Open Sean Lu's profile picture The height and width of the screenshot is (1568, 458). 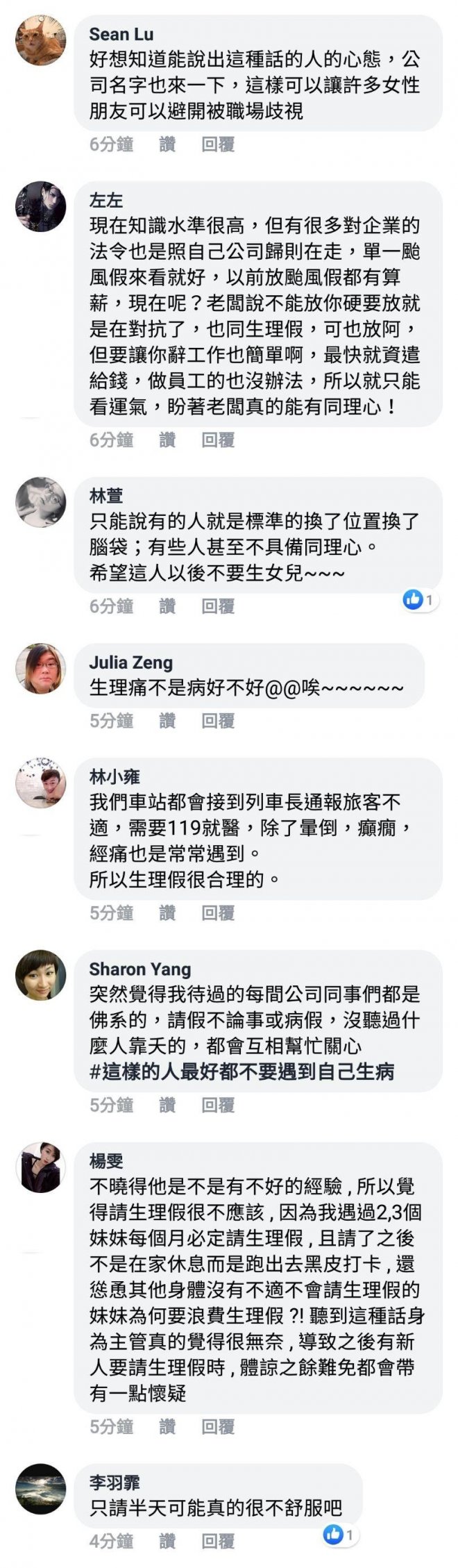pyautogui.click(x=41, y=41)
